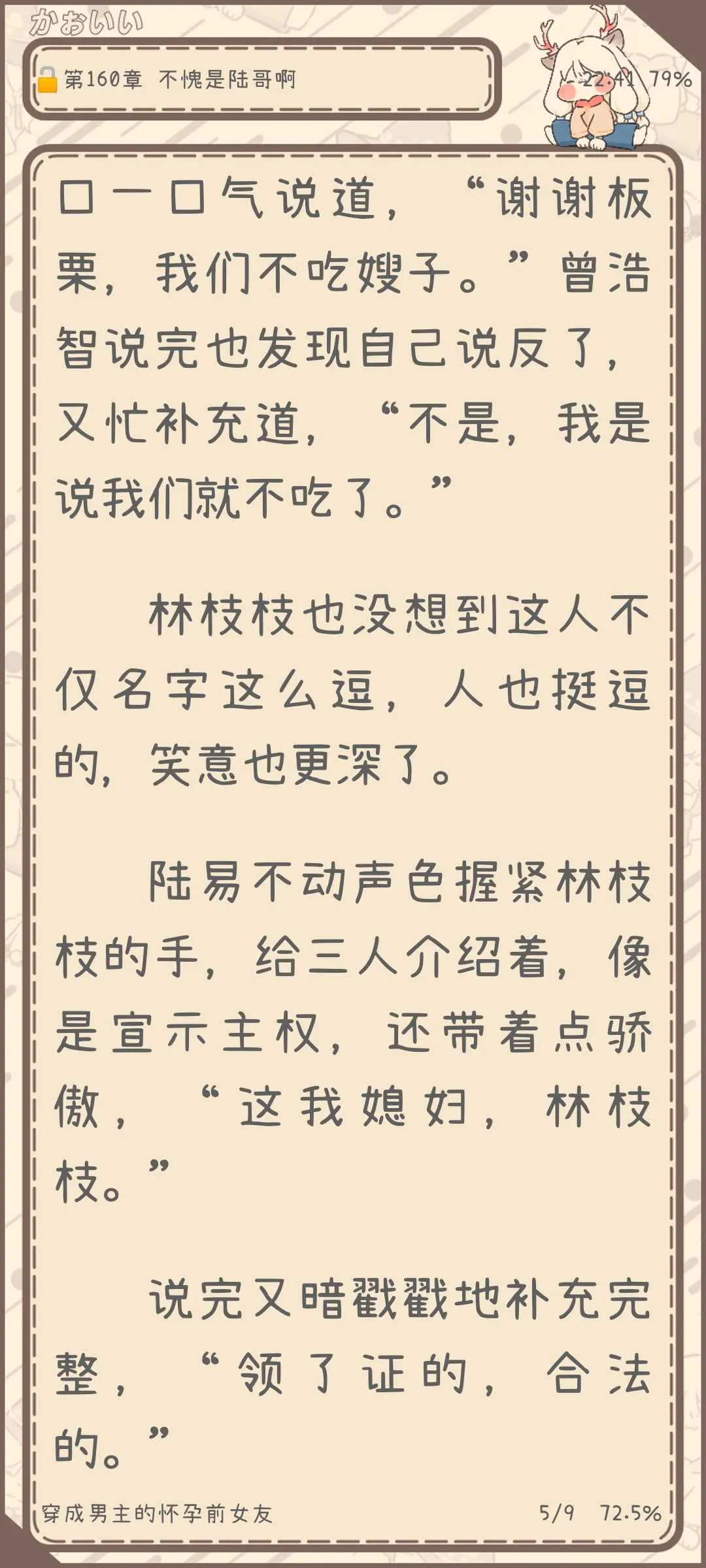This screenshot has height=1568, width=706.
Task: Open chapter header 第160章 不愧是陆哥啊
Action: 180,80
